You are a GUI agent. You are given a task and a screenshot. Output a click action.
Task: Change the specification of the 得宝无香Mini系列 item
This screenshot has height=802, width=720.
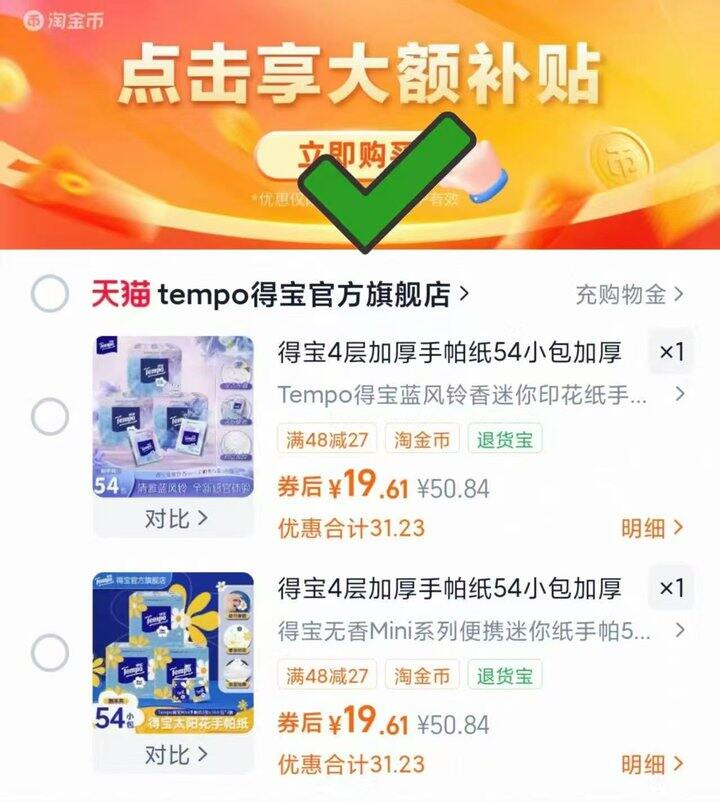pos(480,630)
